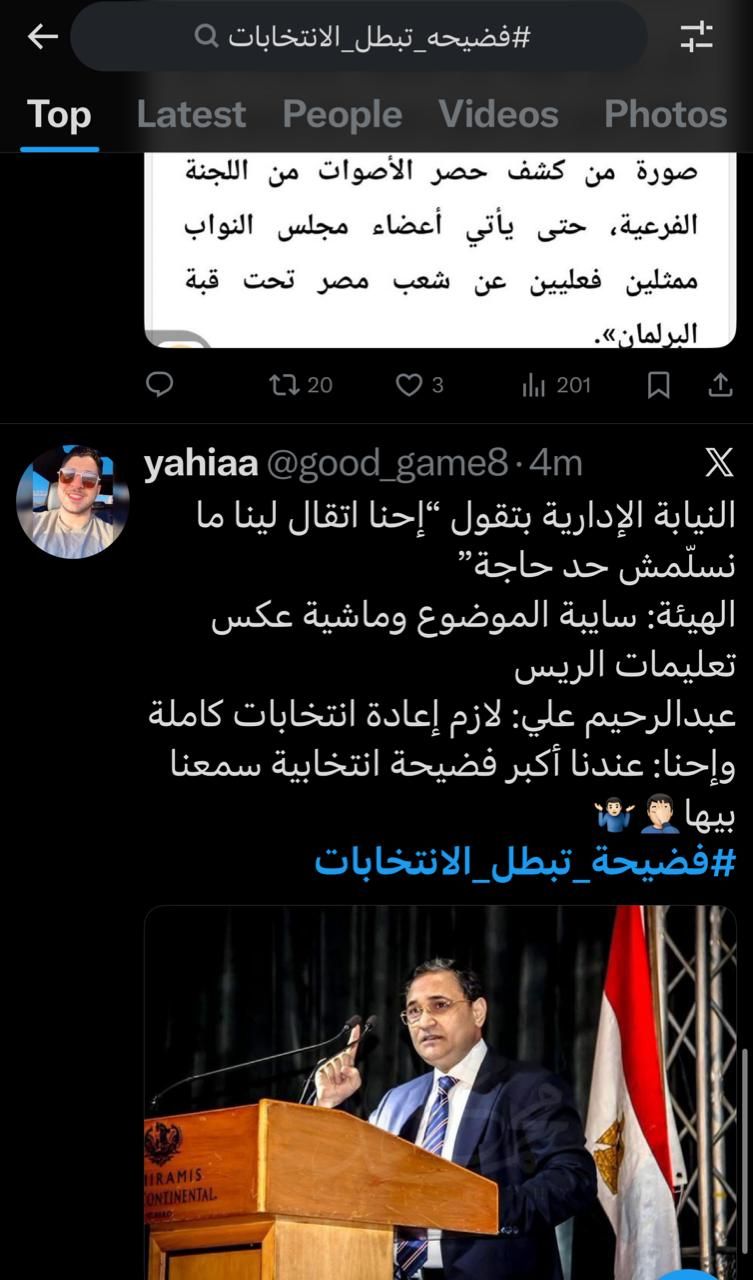753x1280 pixels.
Task: Bookmark the post above yahiaa's tweet
Action: point(658,385)
